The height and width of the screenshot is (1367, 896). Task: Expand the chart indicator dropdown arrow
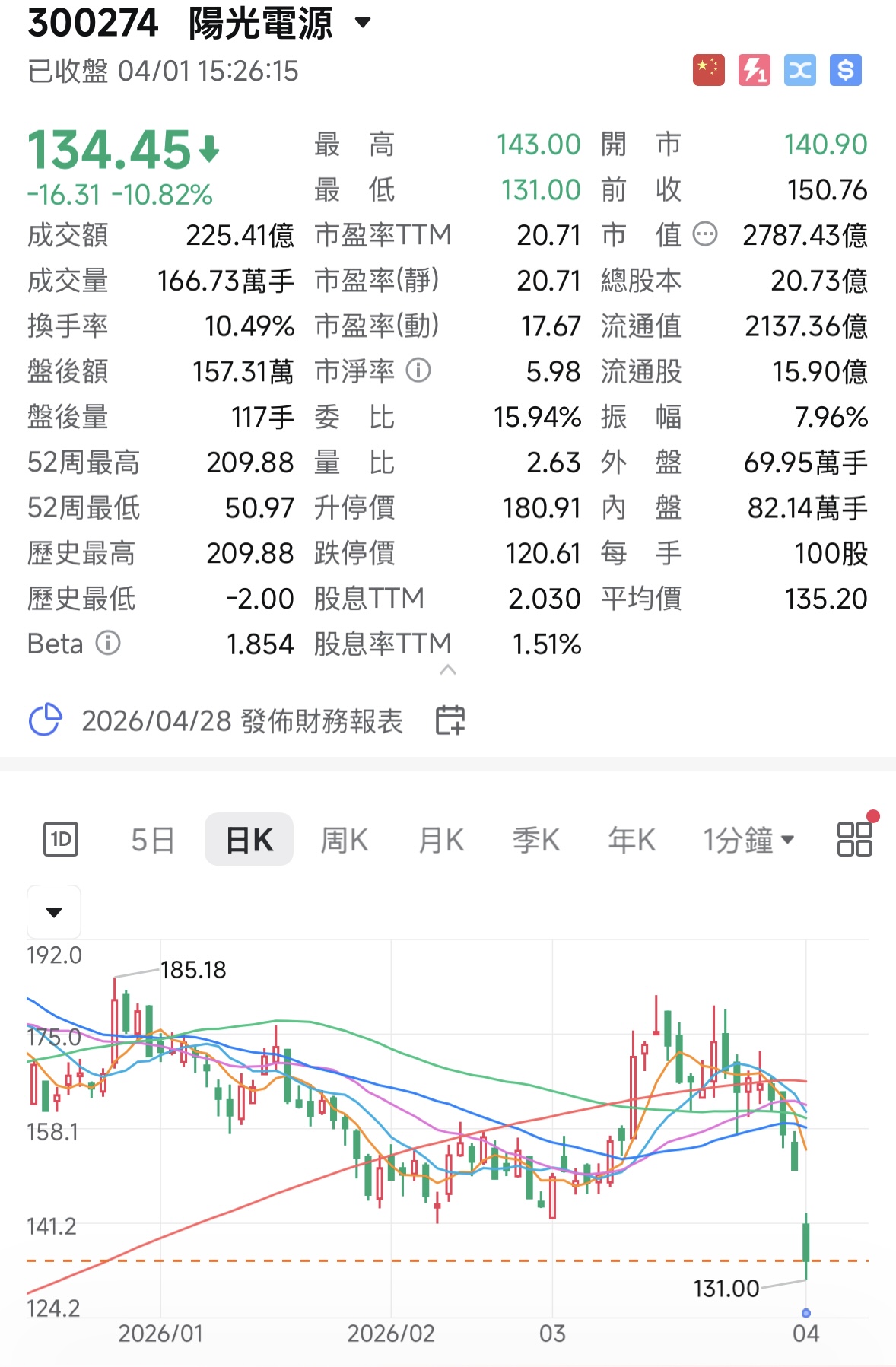click(54, 912)
